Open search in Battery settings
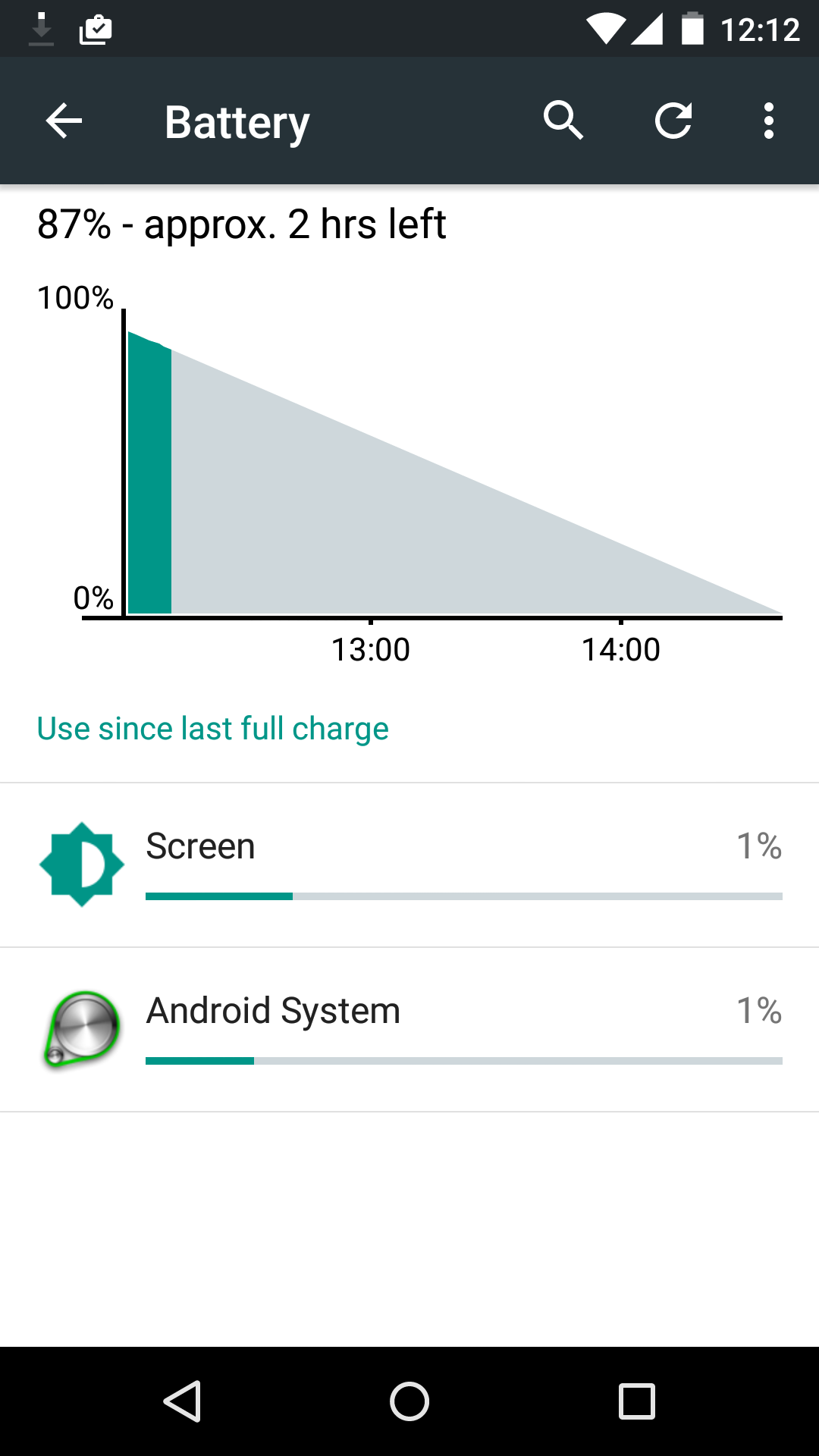 point(563,121)
